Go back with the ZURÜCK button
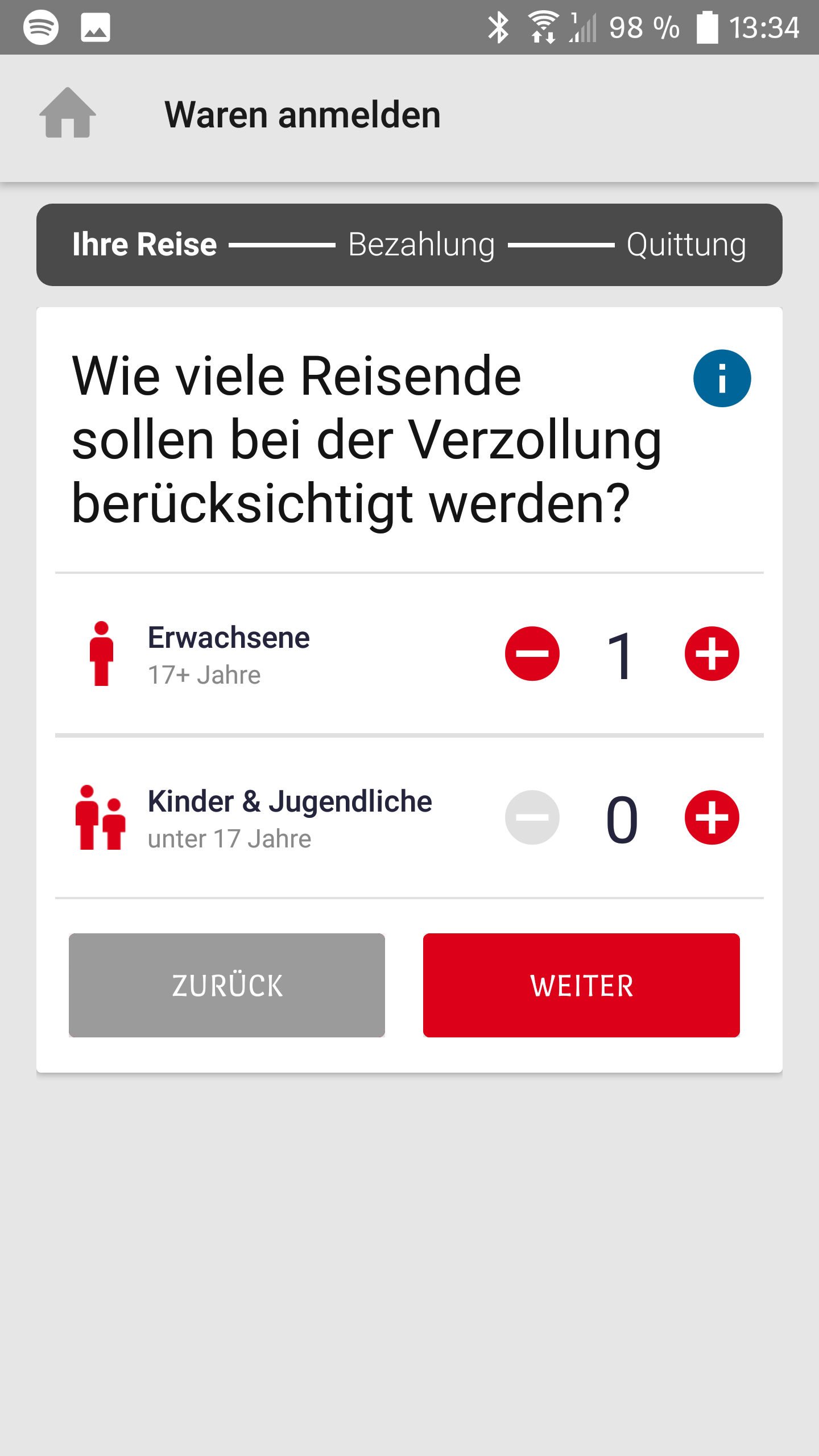This screenshot has height=1456, width=819. pos(227,985)
